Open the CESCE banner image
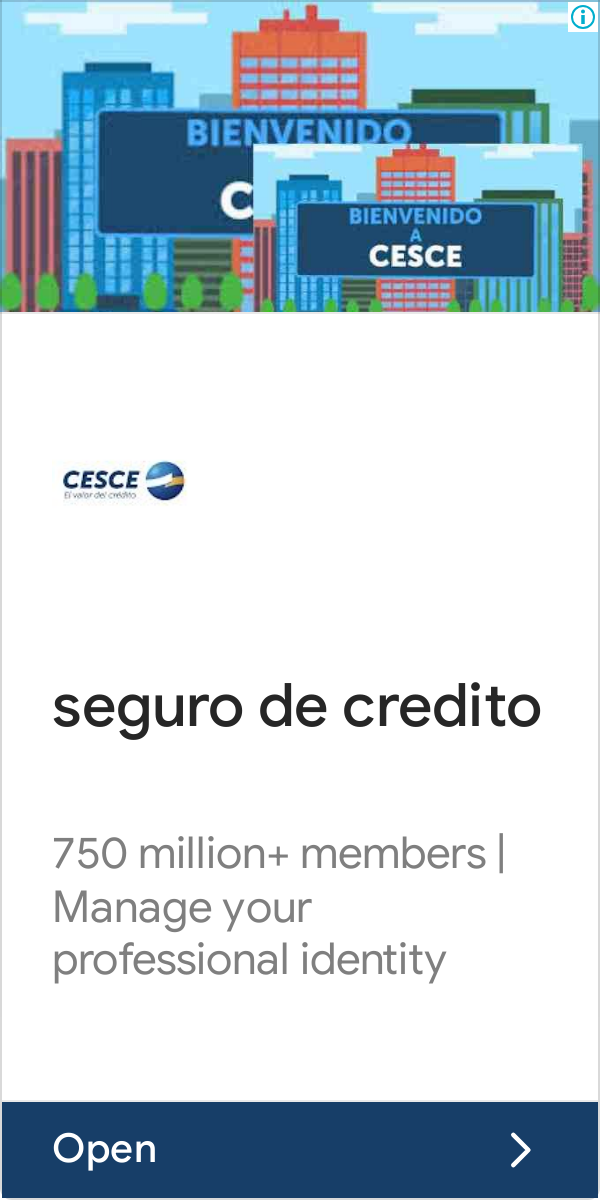The height and width of the screenshot is (1200, 600). tap(300, 157)
